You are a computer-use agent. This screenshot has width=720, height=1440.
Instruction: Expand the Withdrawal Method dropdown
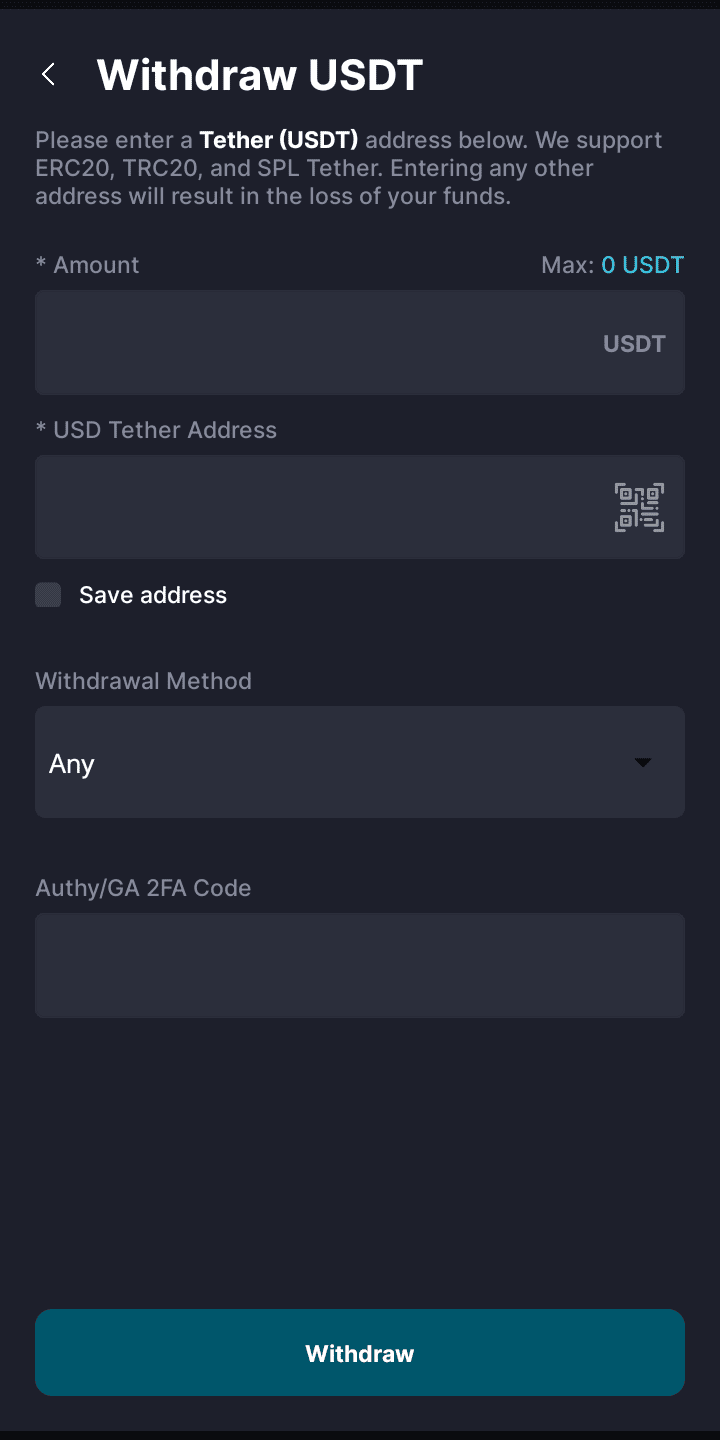click(360, 762)
